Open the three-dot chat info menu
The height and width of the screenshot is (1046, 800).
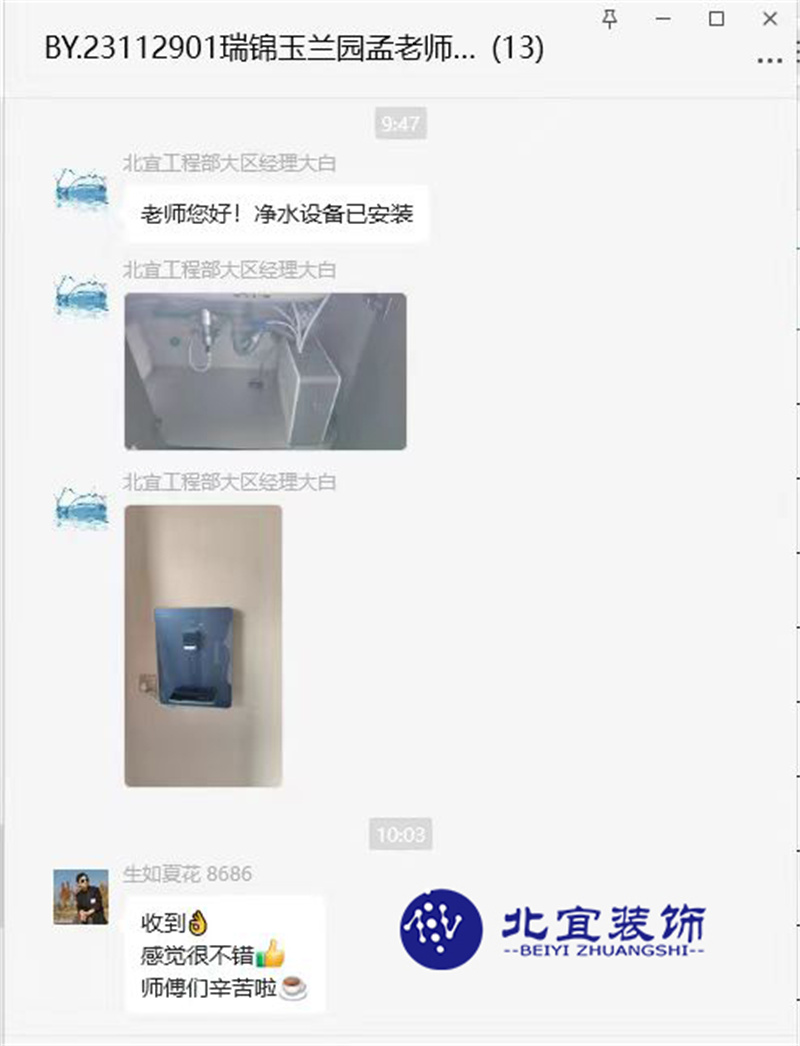tap(769, 60)
